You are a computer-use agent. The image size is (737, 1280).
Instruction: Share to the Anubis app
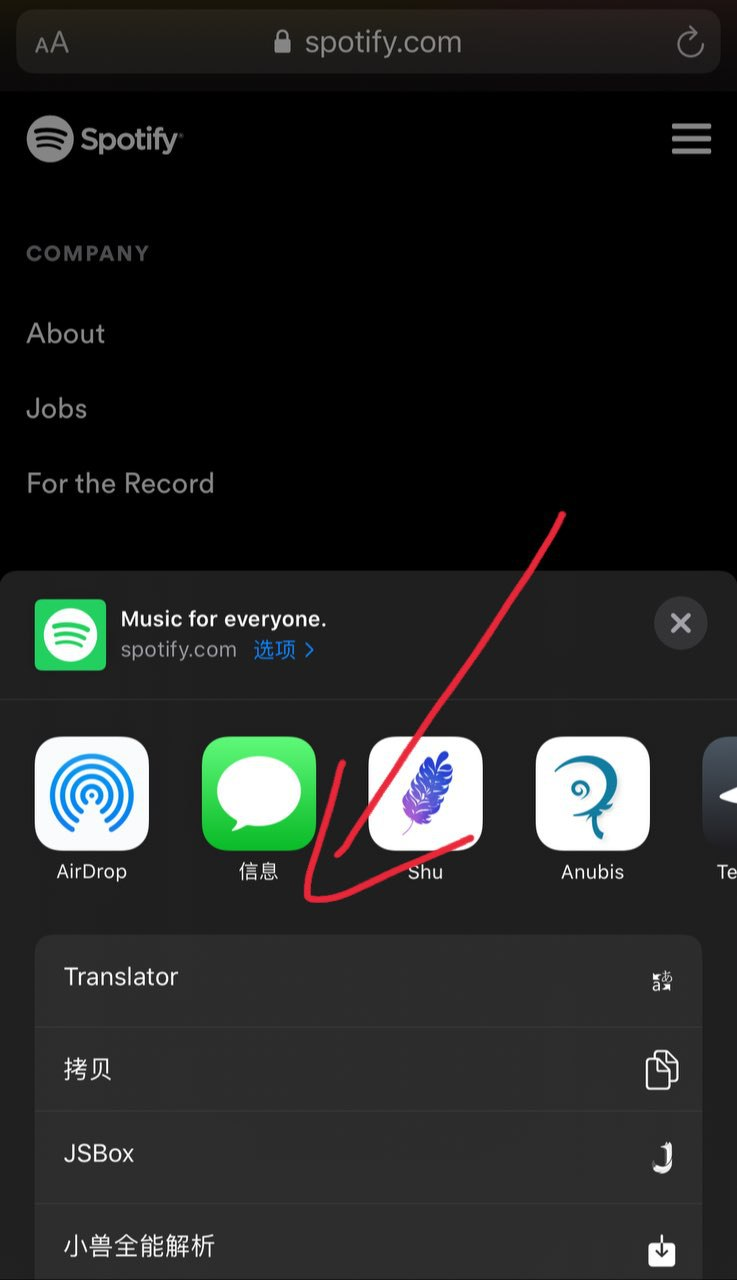tap(592, 794)
